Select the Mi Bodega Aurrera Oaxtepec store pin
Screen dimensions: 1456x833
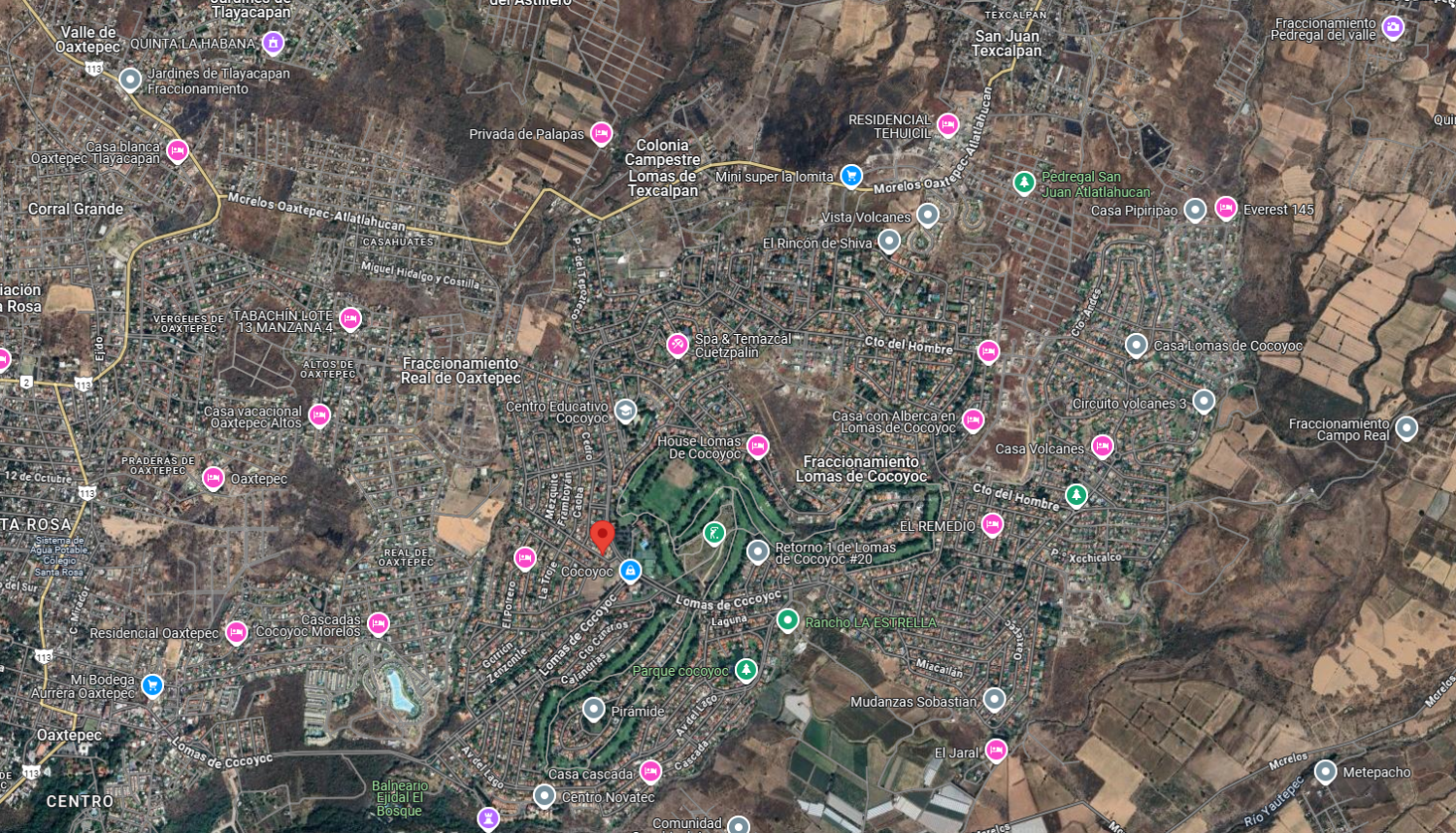(152, 685)
